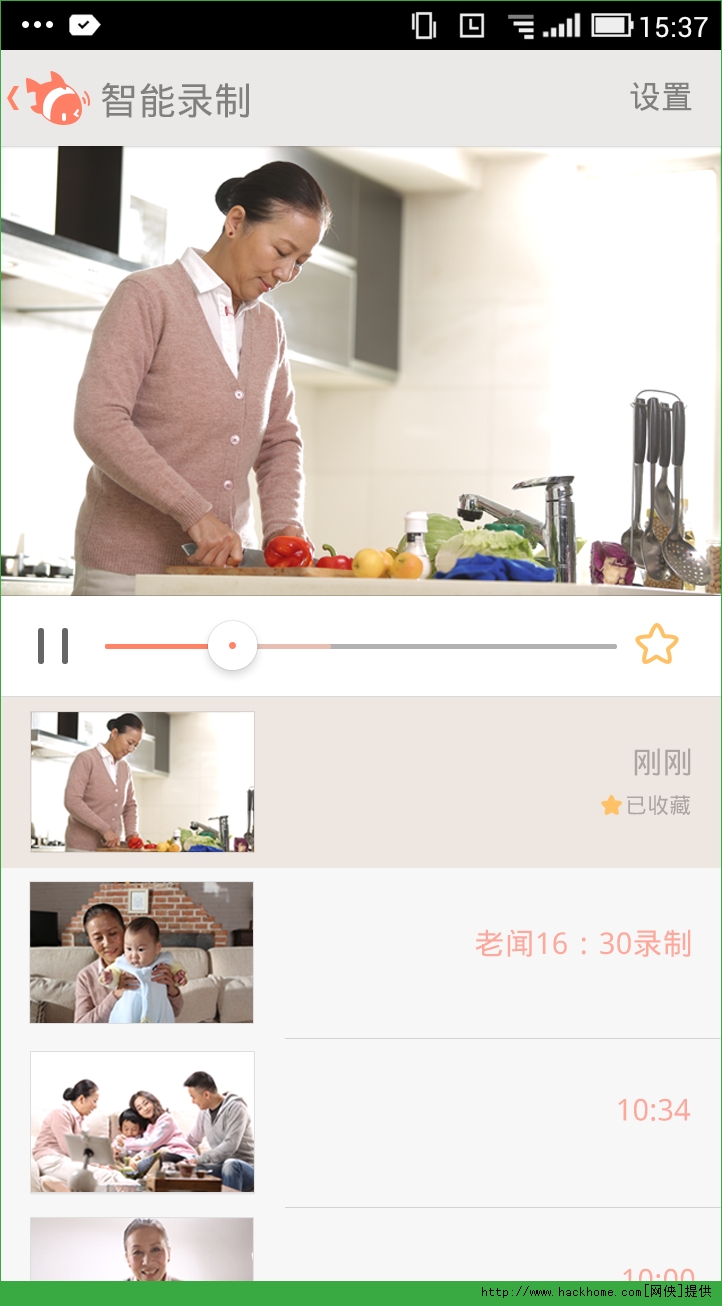Pause the video playback
Screen dimensions: 722x1306
[x=53, y=646]
